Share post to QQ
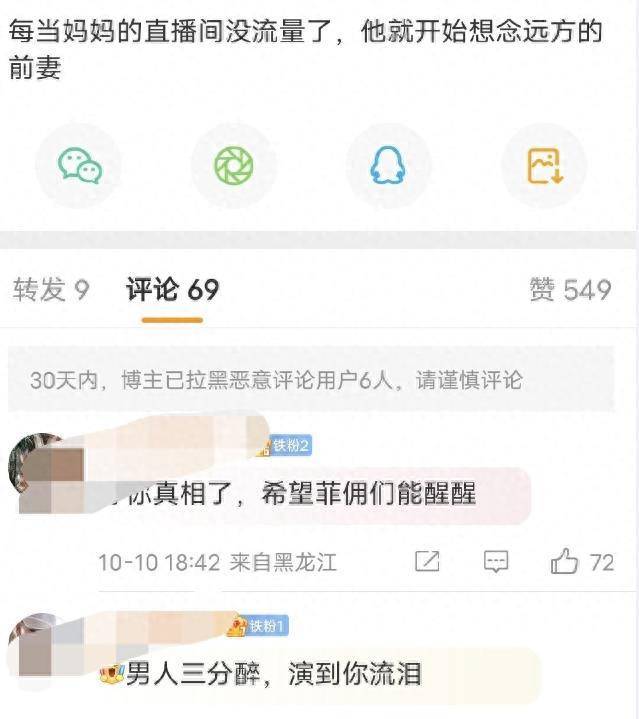 [388, 166]
